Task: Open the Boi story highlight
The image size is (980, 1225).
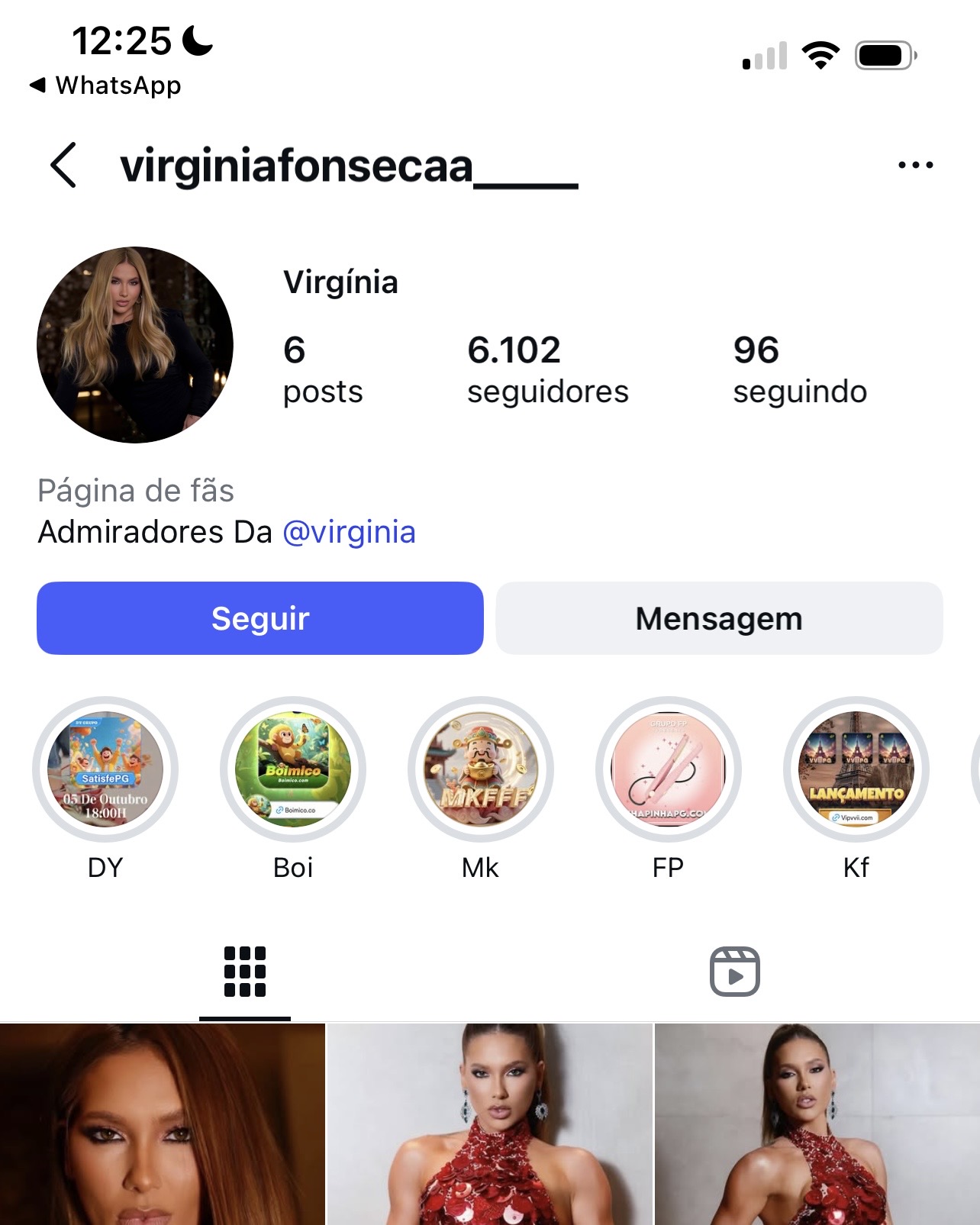Action: coord(293,769)
